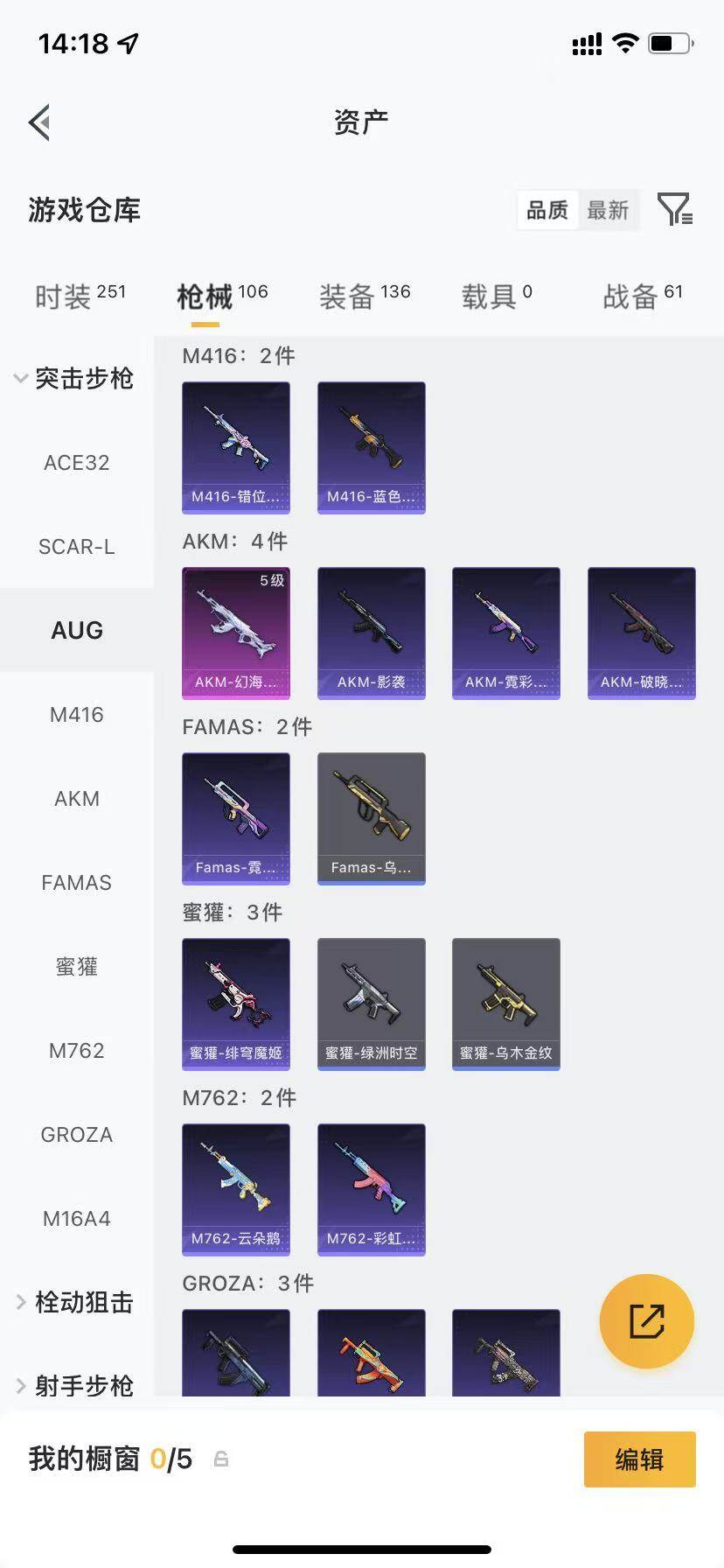Screen dimensions: 724x1568
Task: Jump to ACE32 in the sidebar
Action: 77,463
